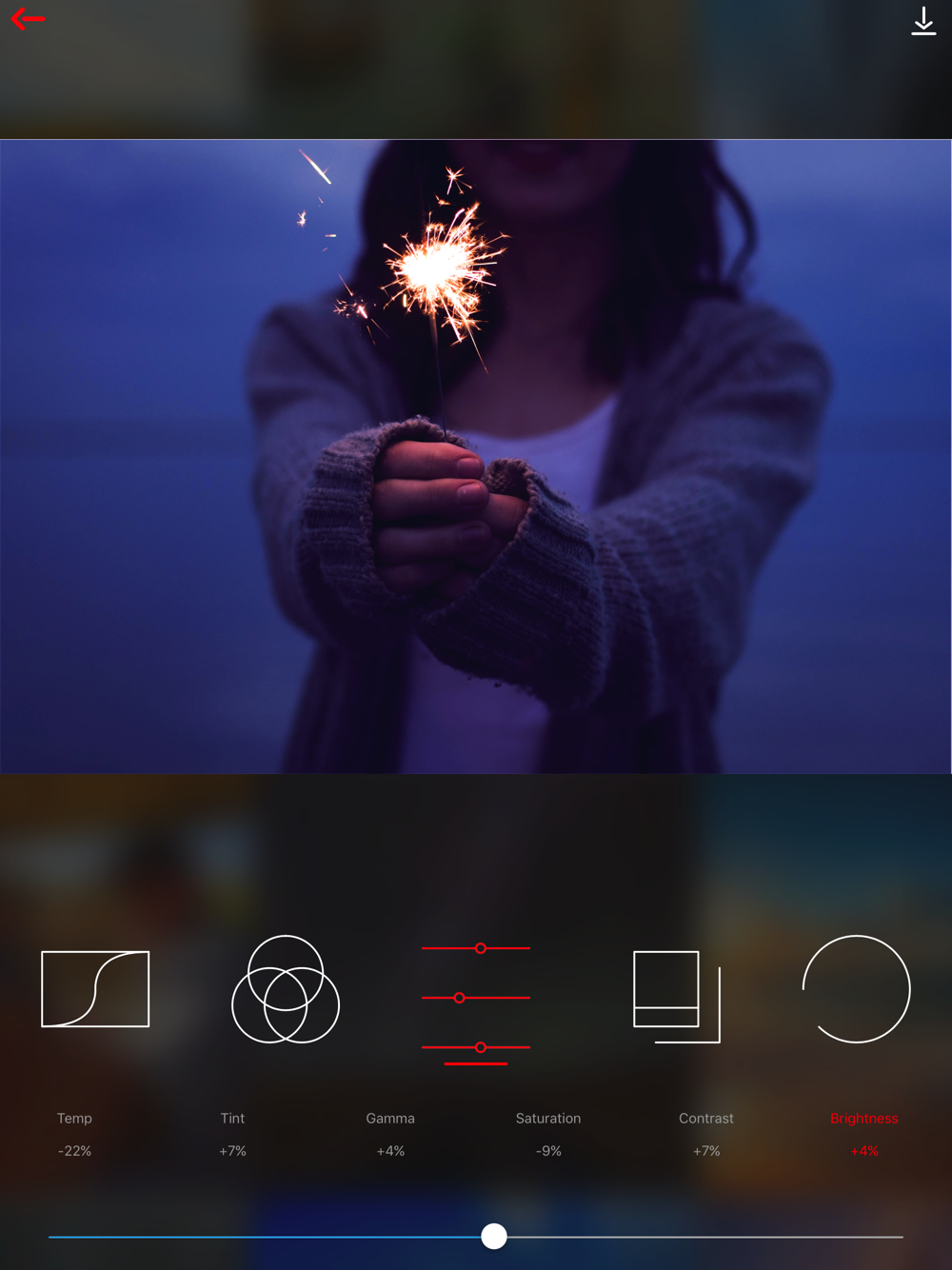
Task: Select the Tint adjustment
Action: tap(232, 1134)
